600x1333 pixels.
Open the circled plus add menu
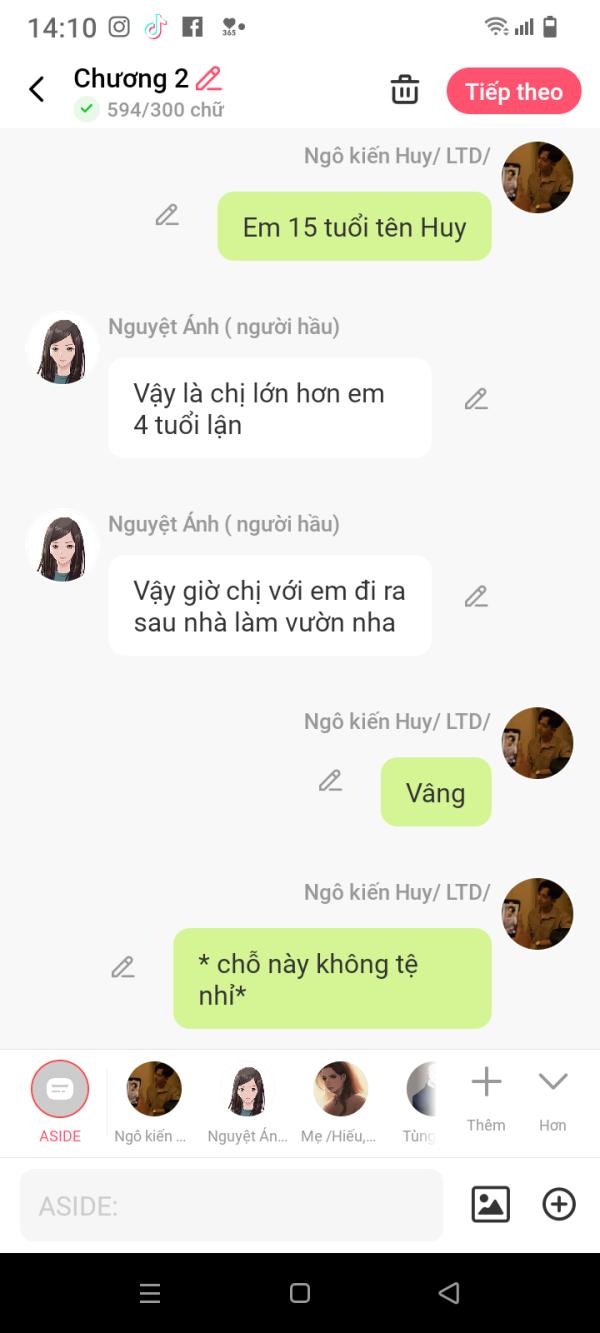pos(559,1204)
